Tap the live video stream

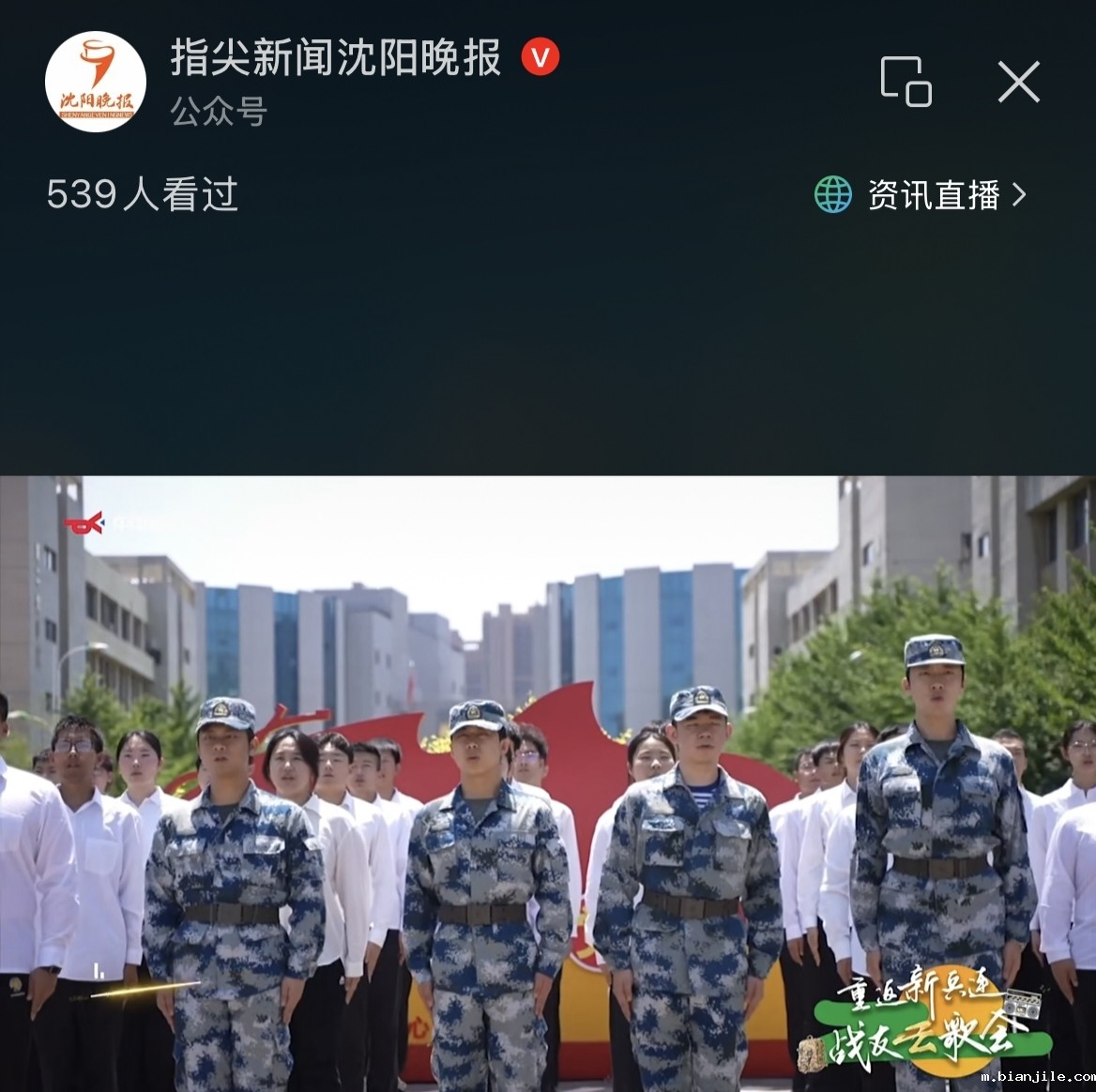[x=548, y=782]
